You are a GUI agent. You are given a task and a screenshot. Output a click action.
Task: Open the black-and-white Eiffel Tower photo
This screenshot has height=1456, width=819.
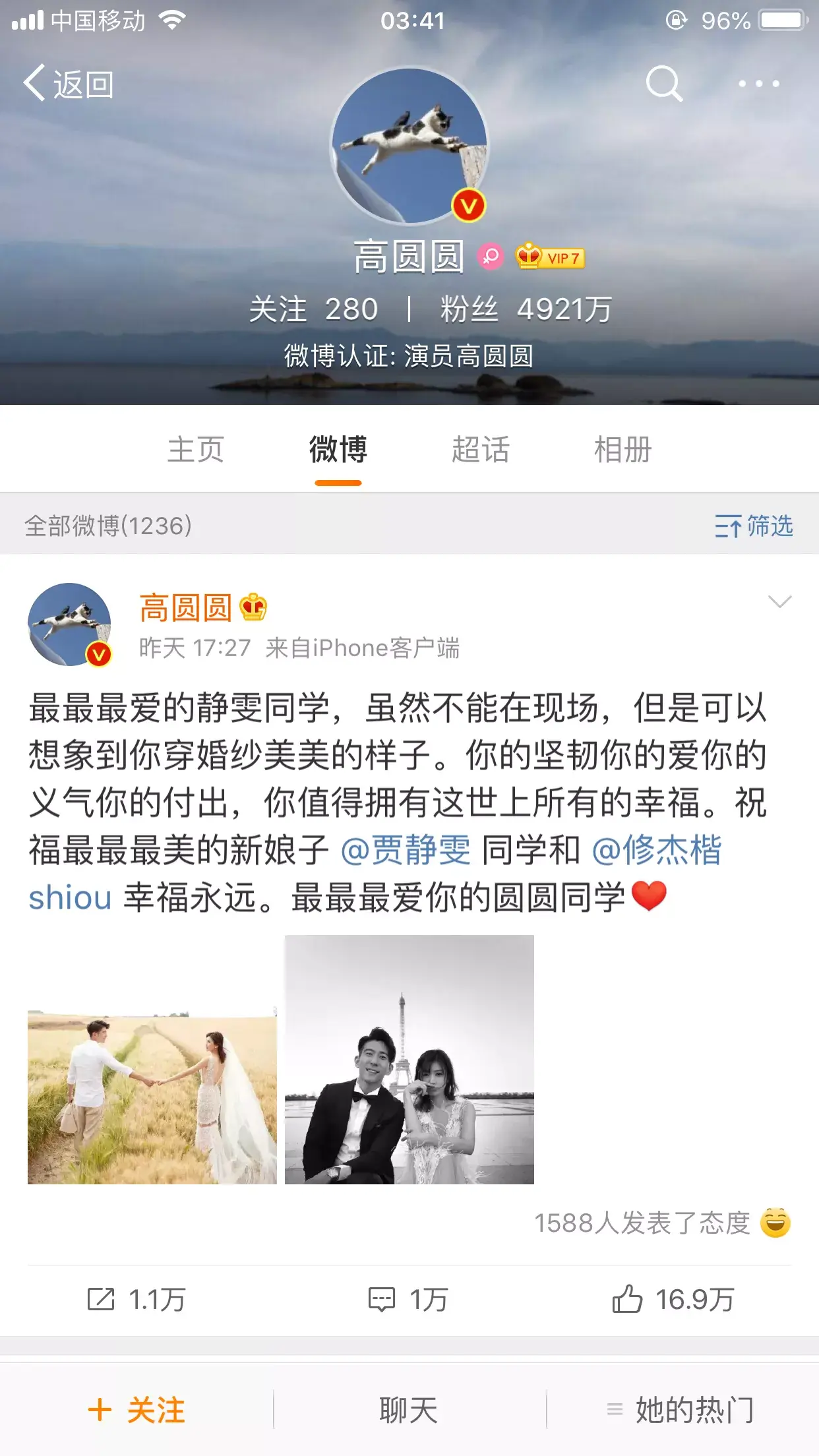coord(409,1060)
